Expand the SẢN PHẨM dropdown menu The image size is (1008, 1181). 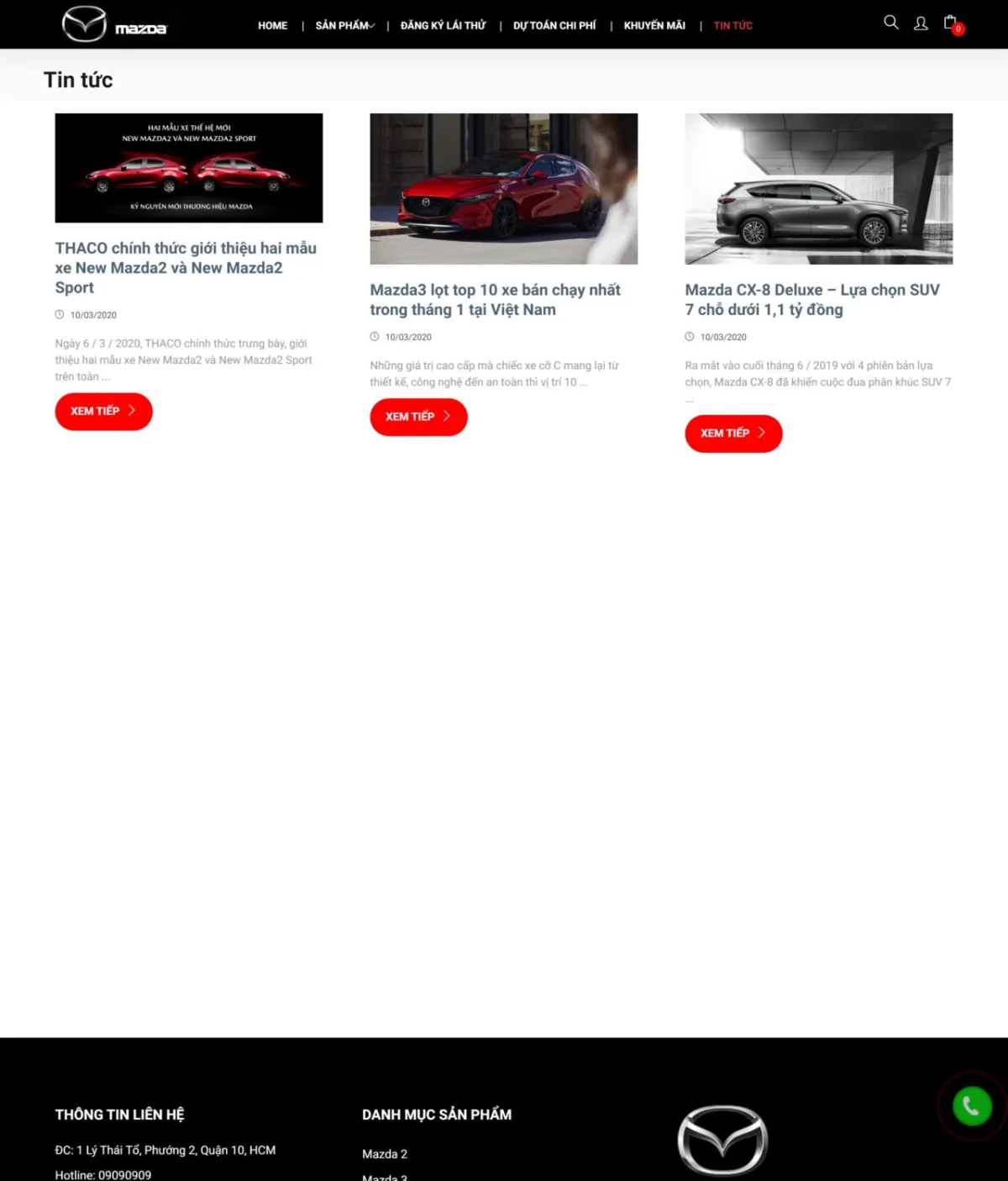point(344,26)
